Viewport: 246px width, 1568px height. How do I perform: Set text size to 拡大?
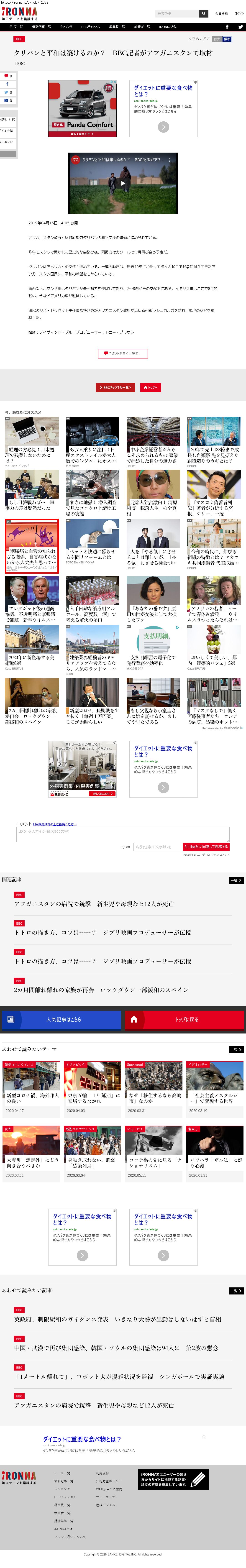point(217,39)
